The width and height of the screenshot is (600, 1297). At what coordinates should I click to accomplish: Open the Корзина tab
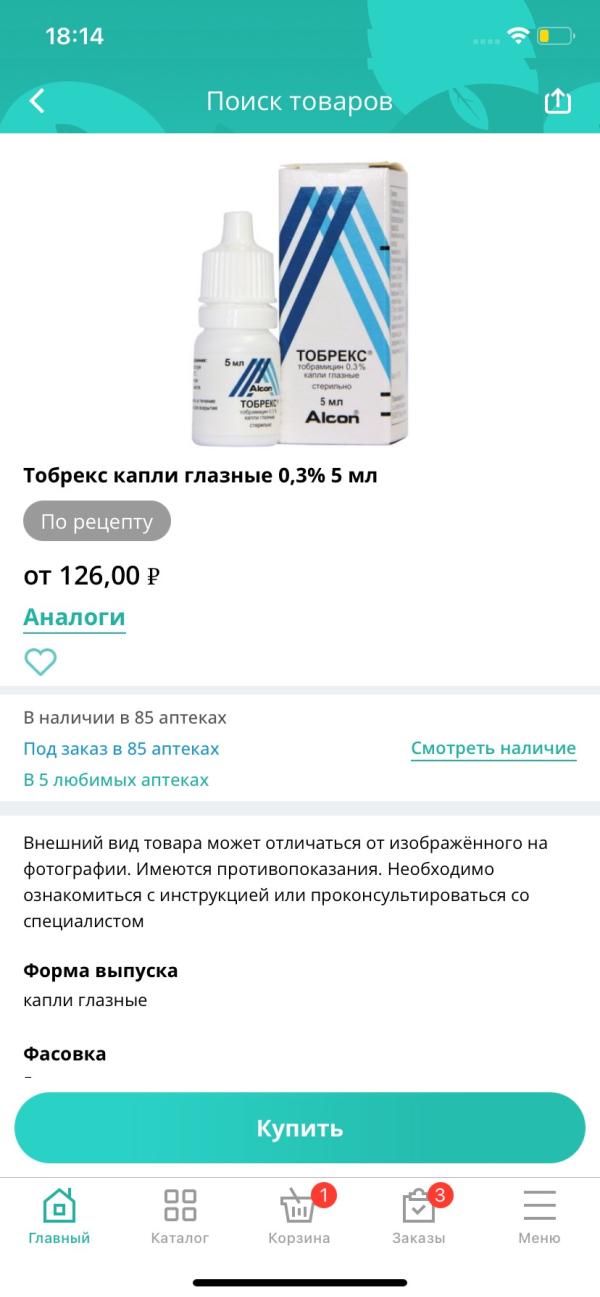(x=299, y=1216)
